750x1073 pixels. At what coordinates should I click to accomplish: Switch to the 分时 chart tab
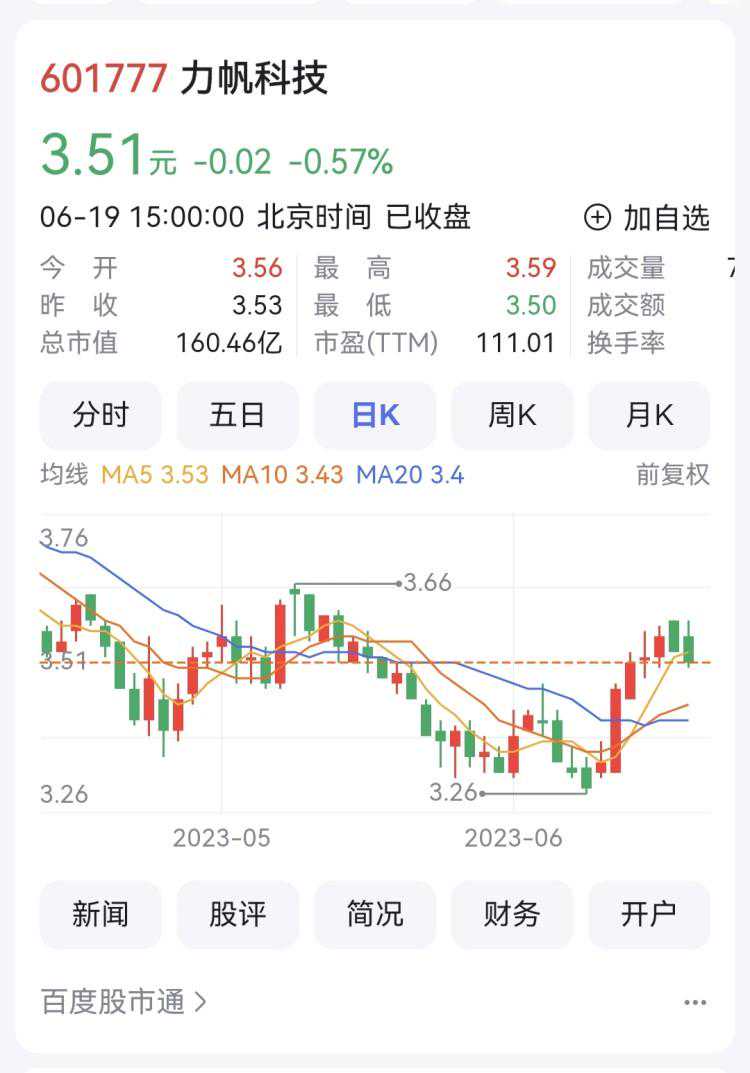coord(100,416)
